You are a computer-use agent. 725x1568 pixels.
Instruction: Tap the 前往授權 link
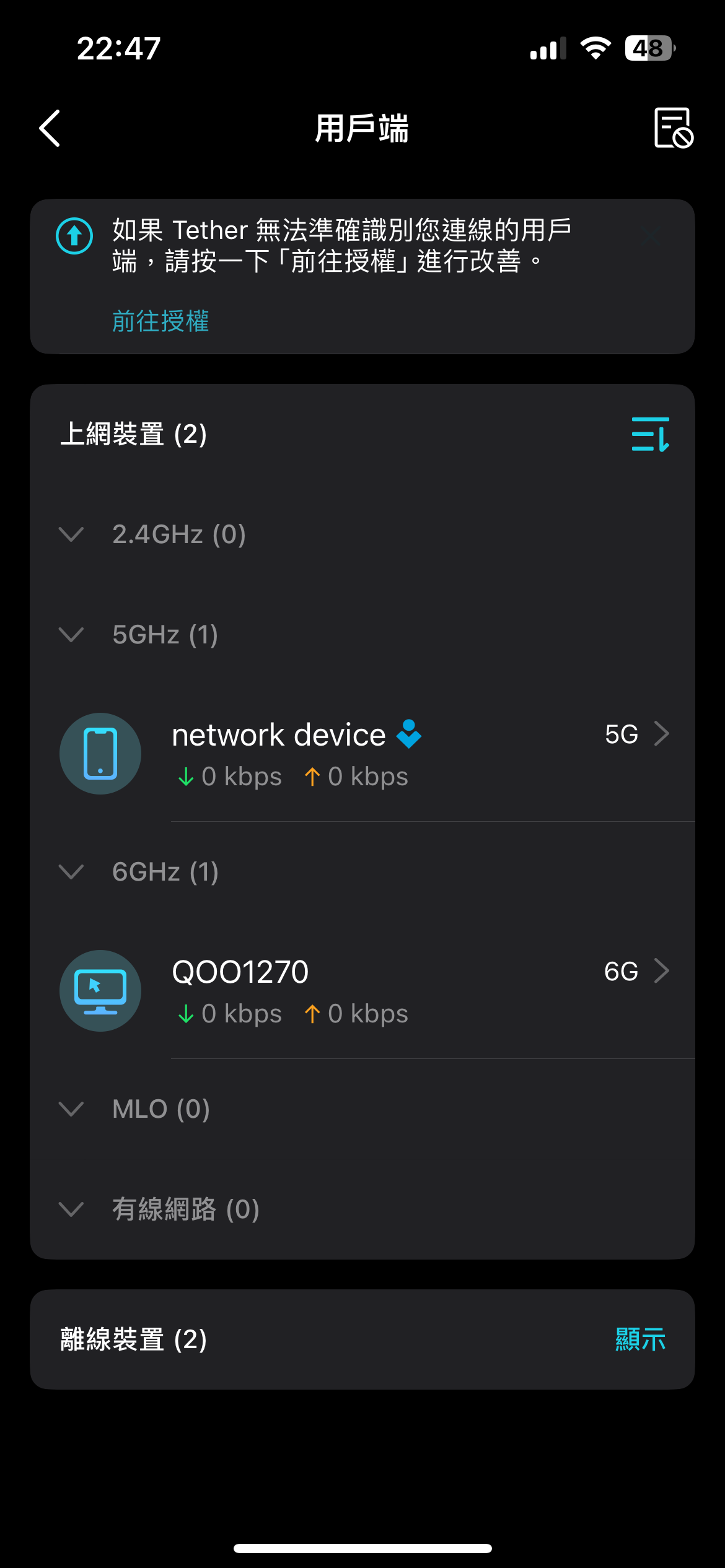160,321
